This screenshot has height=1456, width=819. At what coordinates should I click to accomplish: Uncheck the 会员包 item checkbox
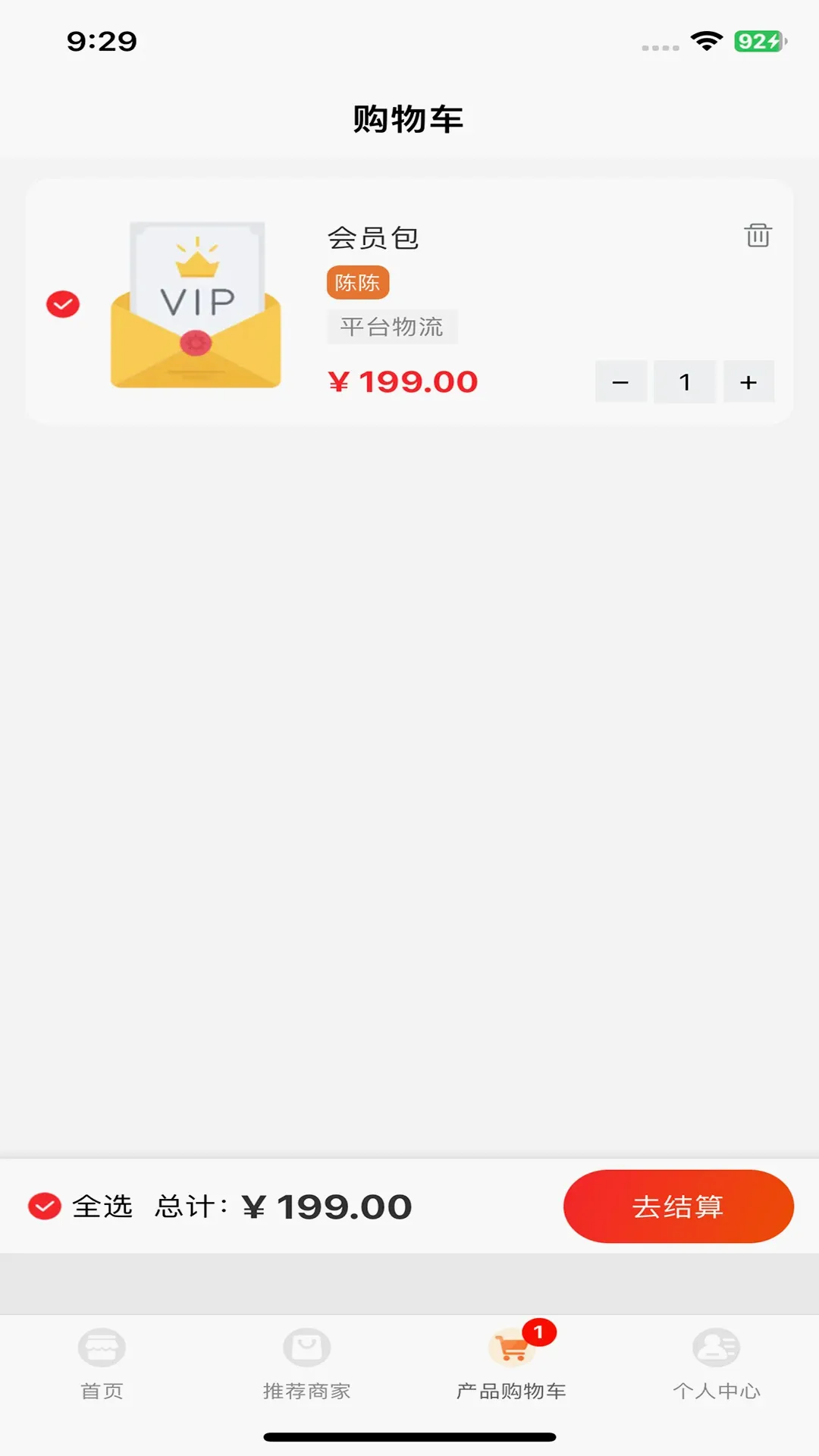[63, 304]
